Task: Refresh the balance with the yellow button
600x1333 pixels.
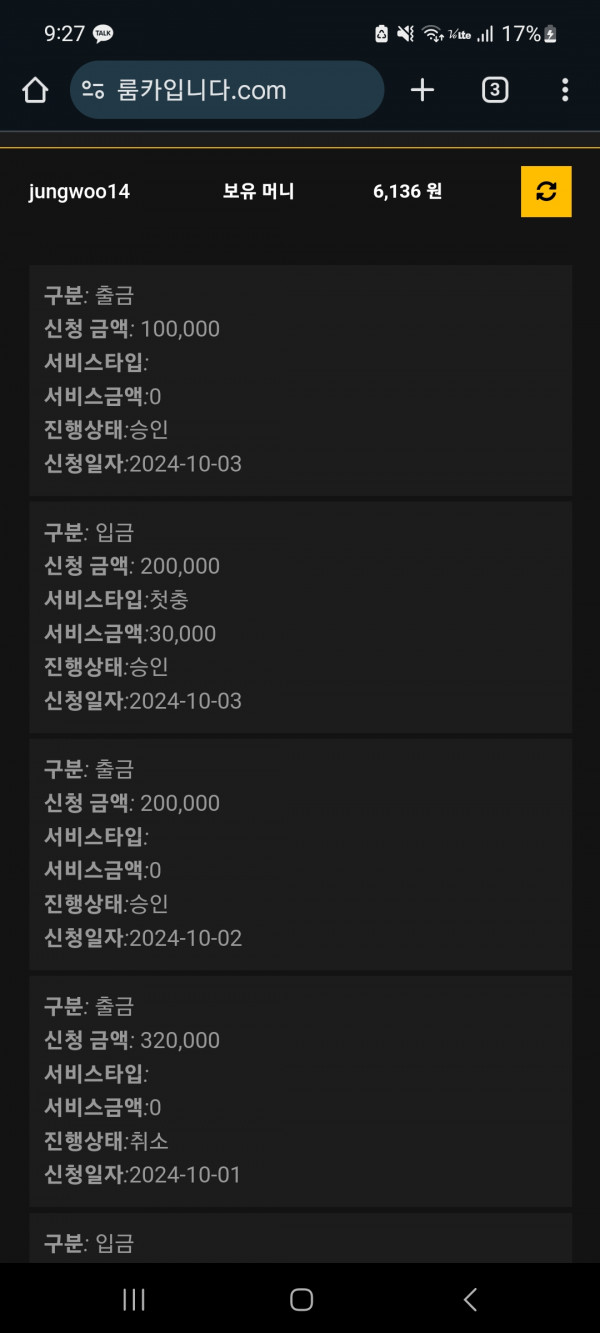Action: pos(546,191)
